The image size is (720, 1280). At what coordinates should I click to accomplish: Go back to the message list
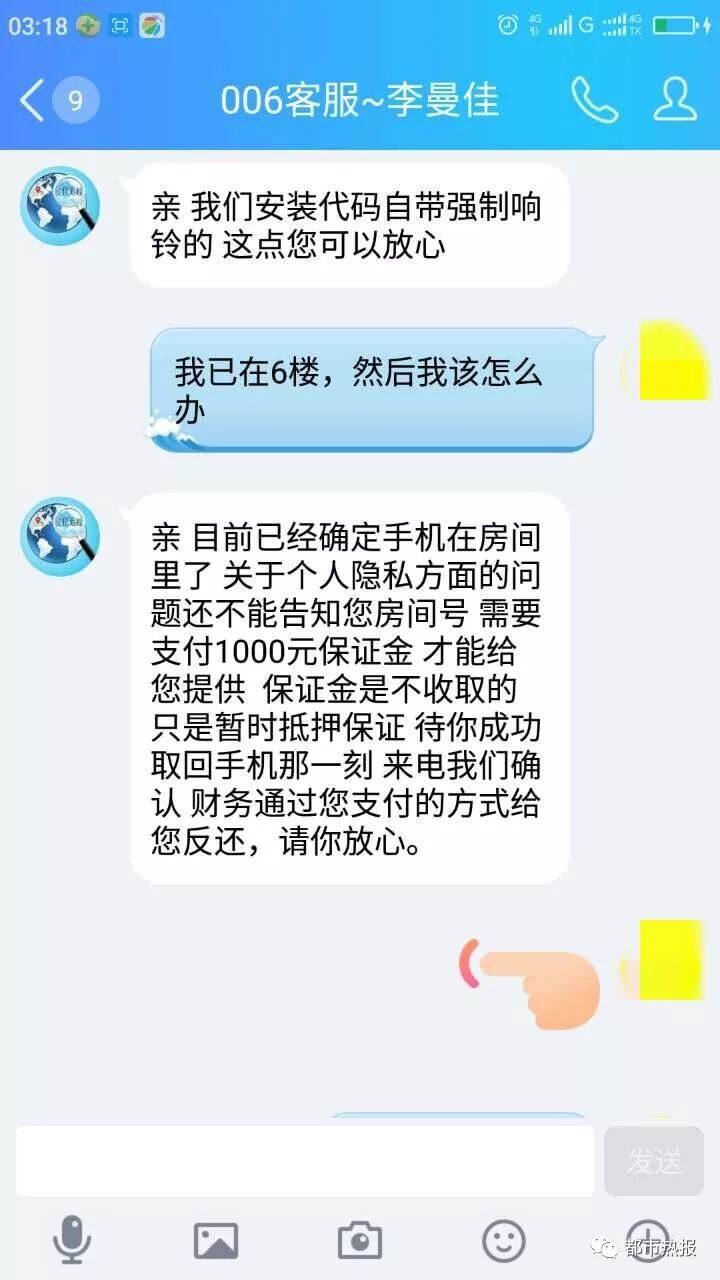tap(34, 101)
